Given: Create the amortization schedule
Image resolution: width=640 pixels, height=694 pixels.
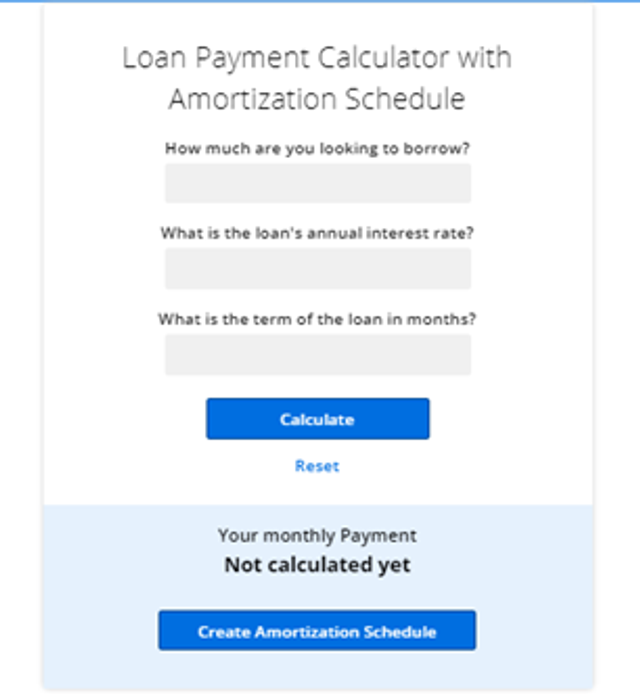Looking at the screenshot, I should [x=317, y=631].
